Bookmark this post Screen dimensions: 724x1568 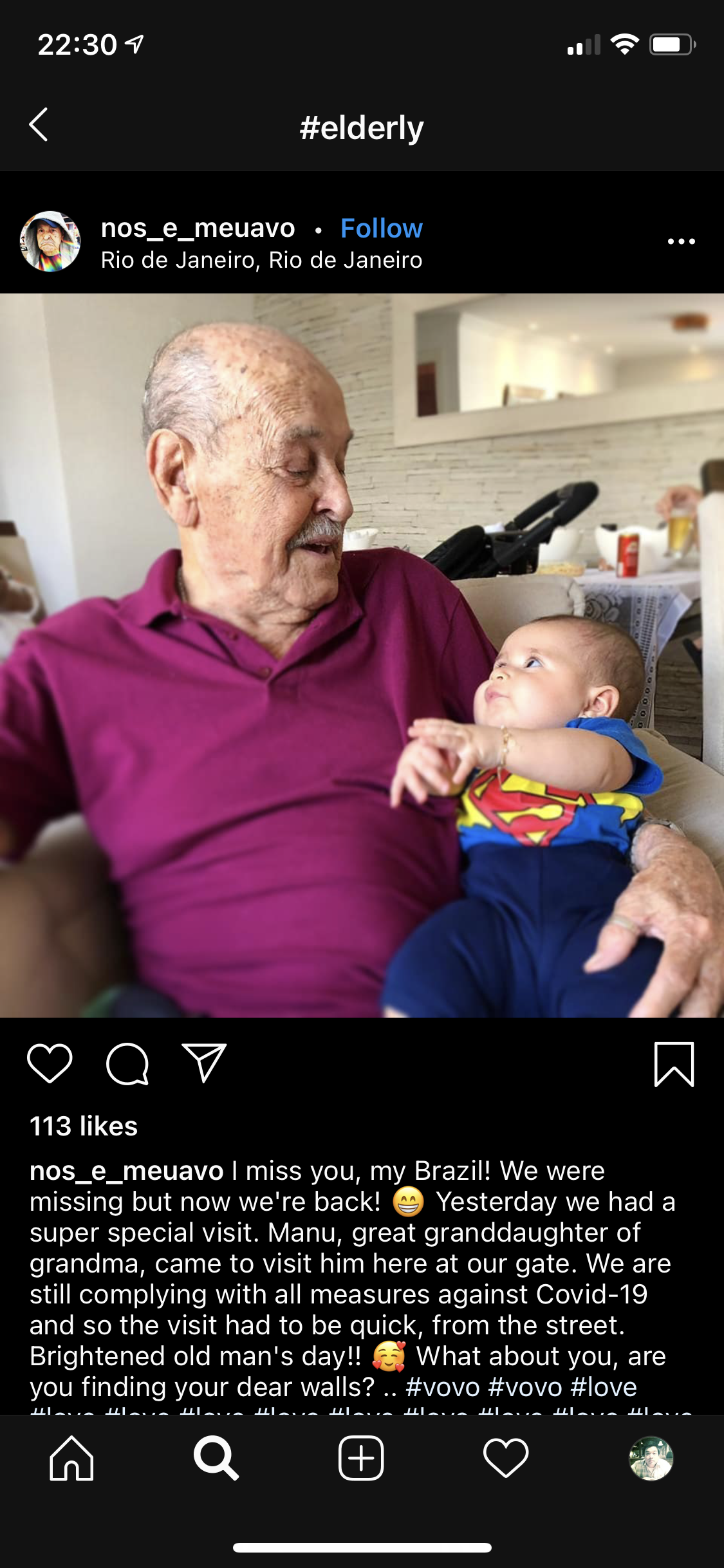point(673,1064)
